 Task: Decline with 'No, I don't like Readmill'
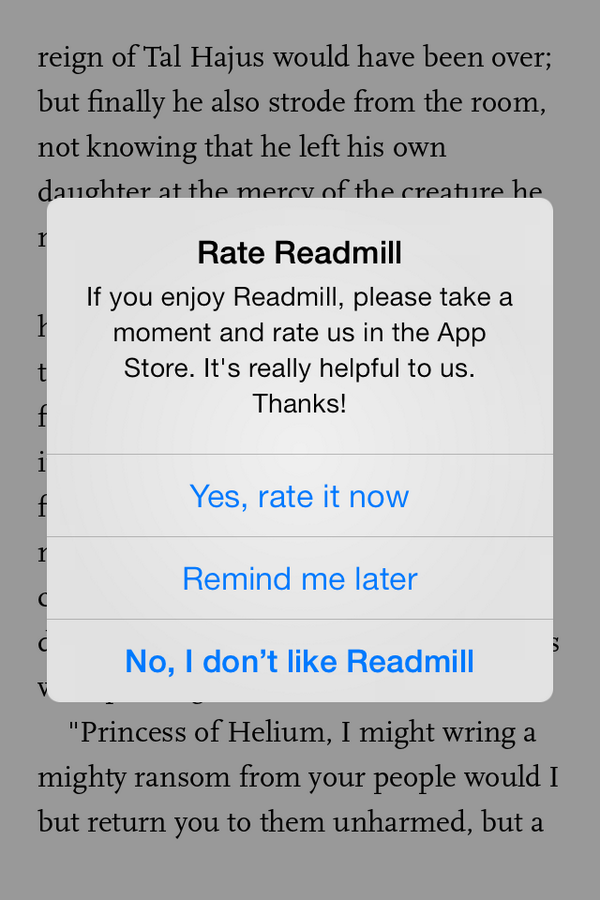(299, 661)
